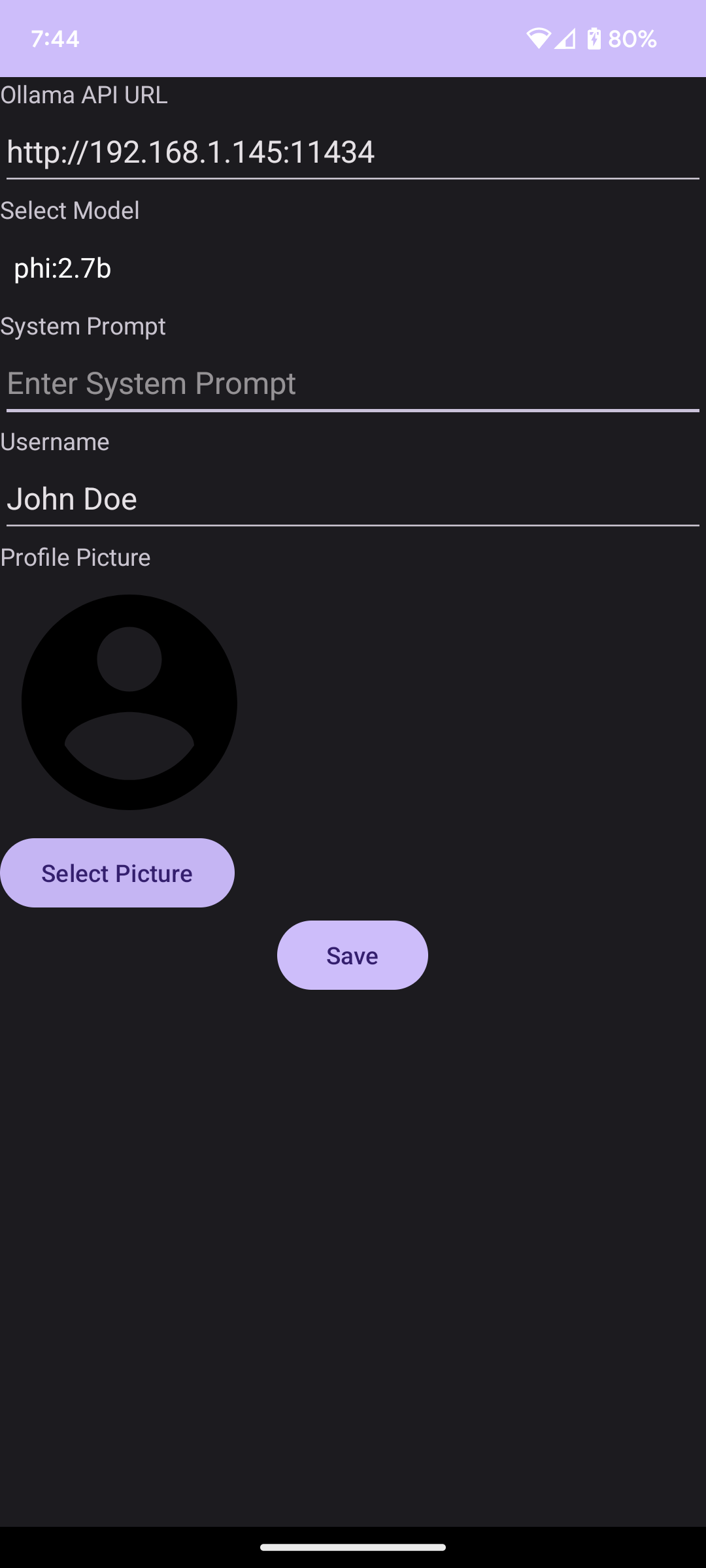Image resolution: width=706 pixels, height=1568 pixels.
Task: Edit the Username field with John Doe
Action: click(x=353, y=499)
